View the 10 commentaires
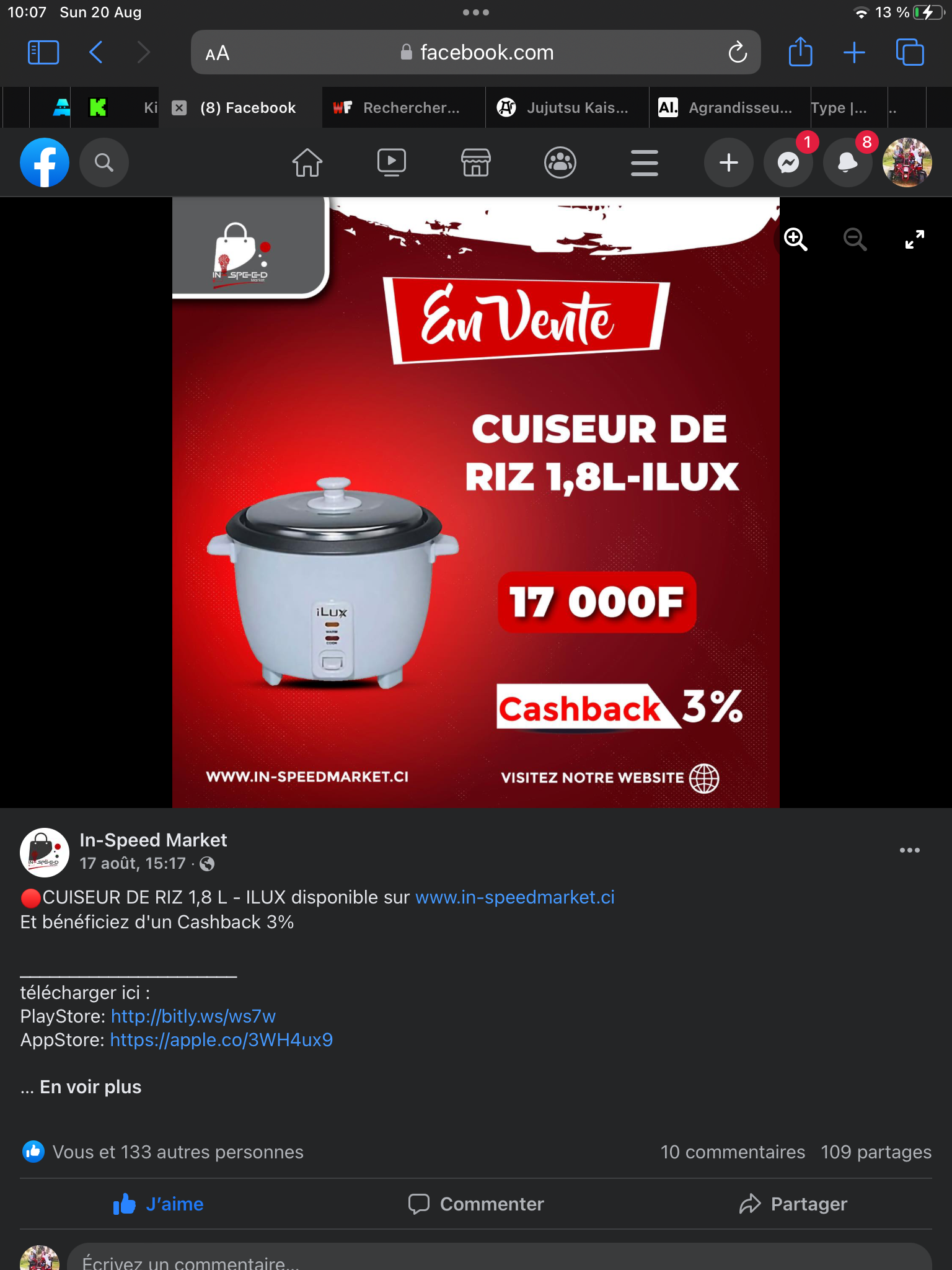952x1270 pixels. [x=733, y=1152]
